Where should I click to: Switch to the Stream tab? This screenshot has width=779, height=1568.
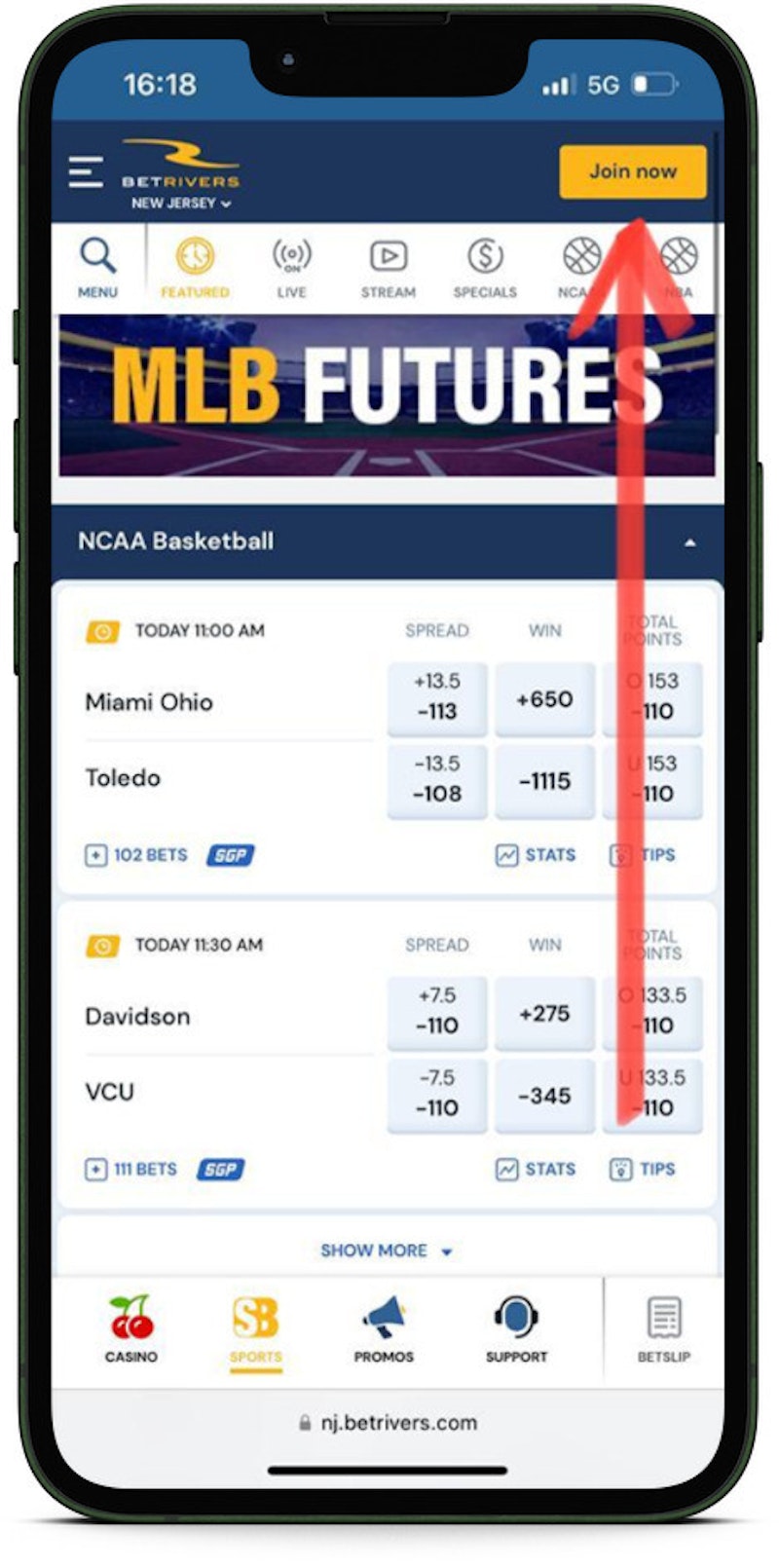(389, 267)
